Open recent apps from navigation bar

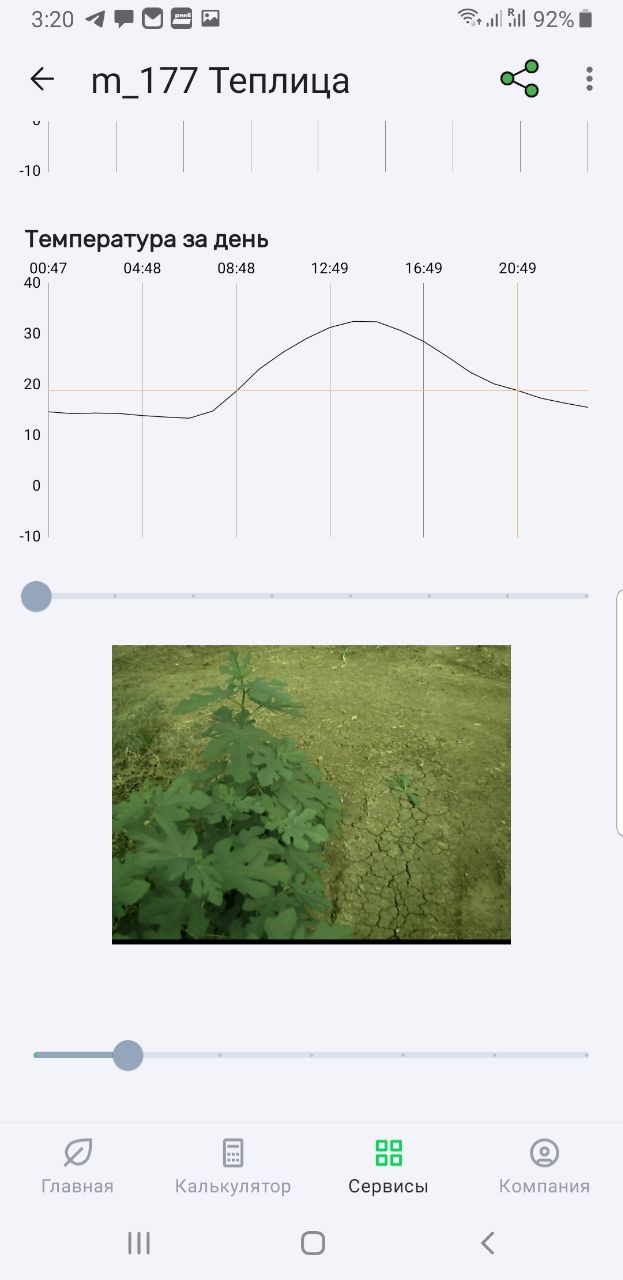(139, 1243)
